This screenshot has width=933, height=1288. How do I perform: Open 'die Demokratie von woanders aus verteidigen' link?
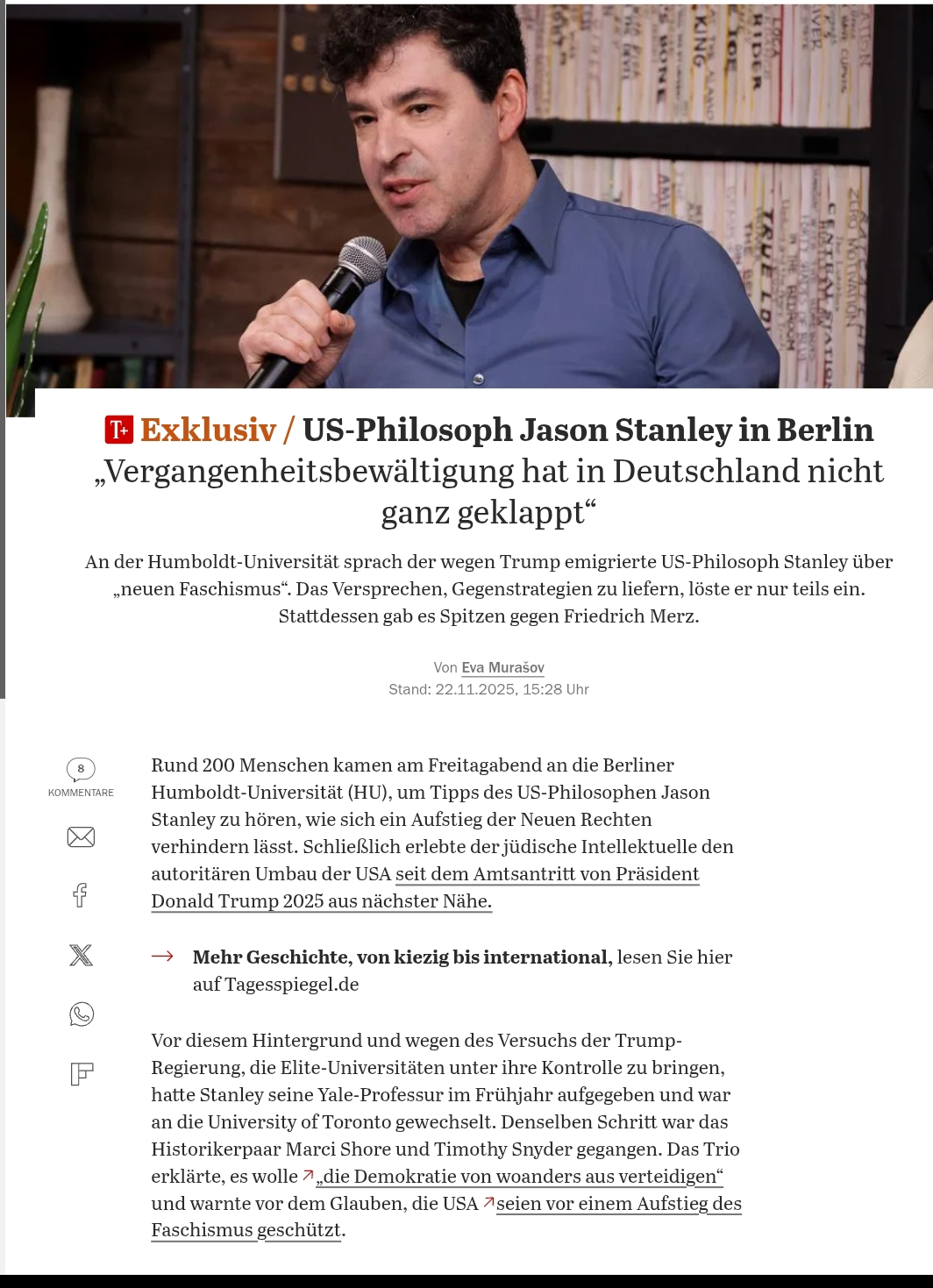click(x=519, y=1177)
